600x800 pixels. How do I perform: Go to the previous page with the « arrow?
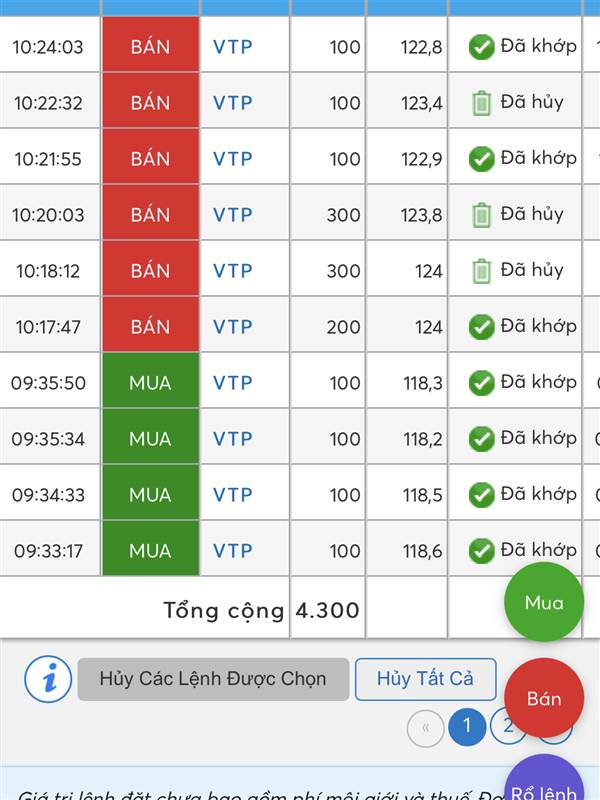pos(425,727)
